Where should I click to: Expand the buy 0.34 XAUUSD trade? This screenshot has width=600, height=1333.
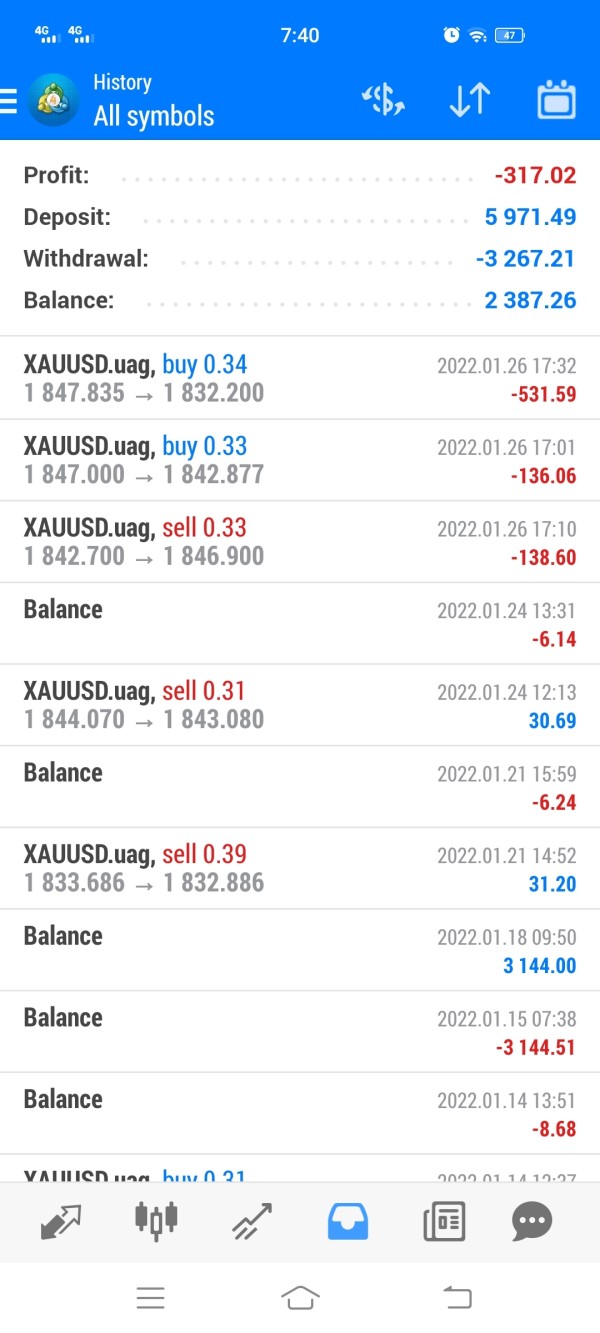300,378
